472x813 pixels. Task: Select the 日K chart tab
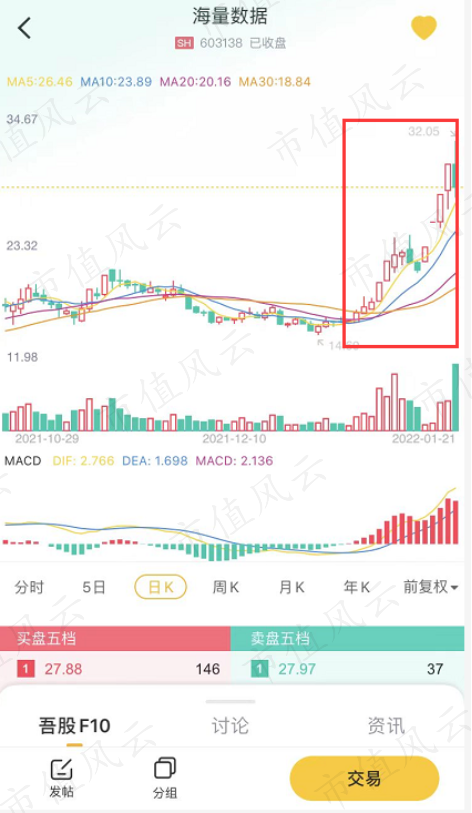160,587
